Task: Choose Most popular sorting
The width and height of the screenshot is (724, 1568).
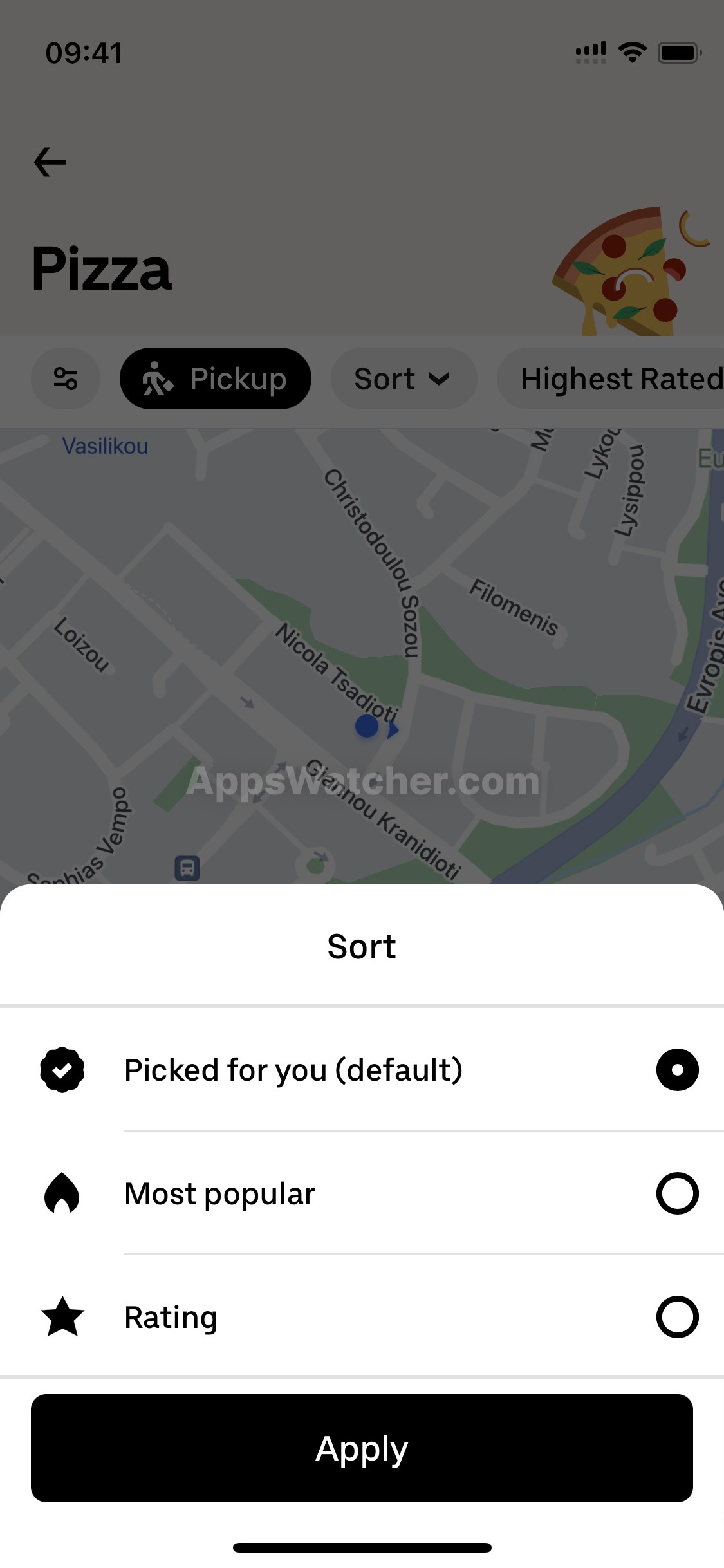Action: (676, 1193)
